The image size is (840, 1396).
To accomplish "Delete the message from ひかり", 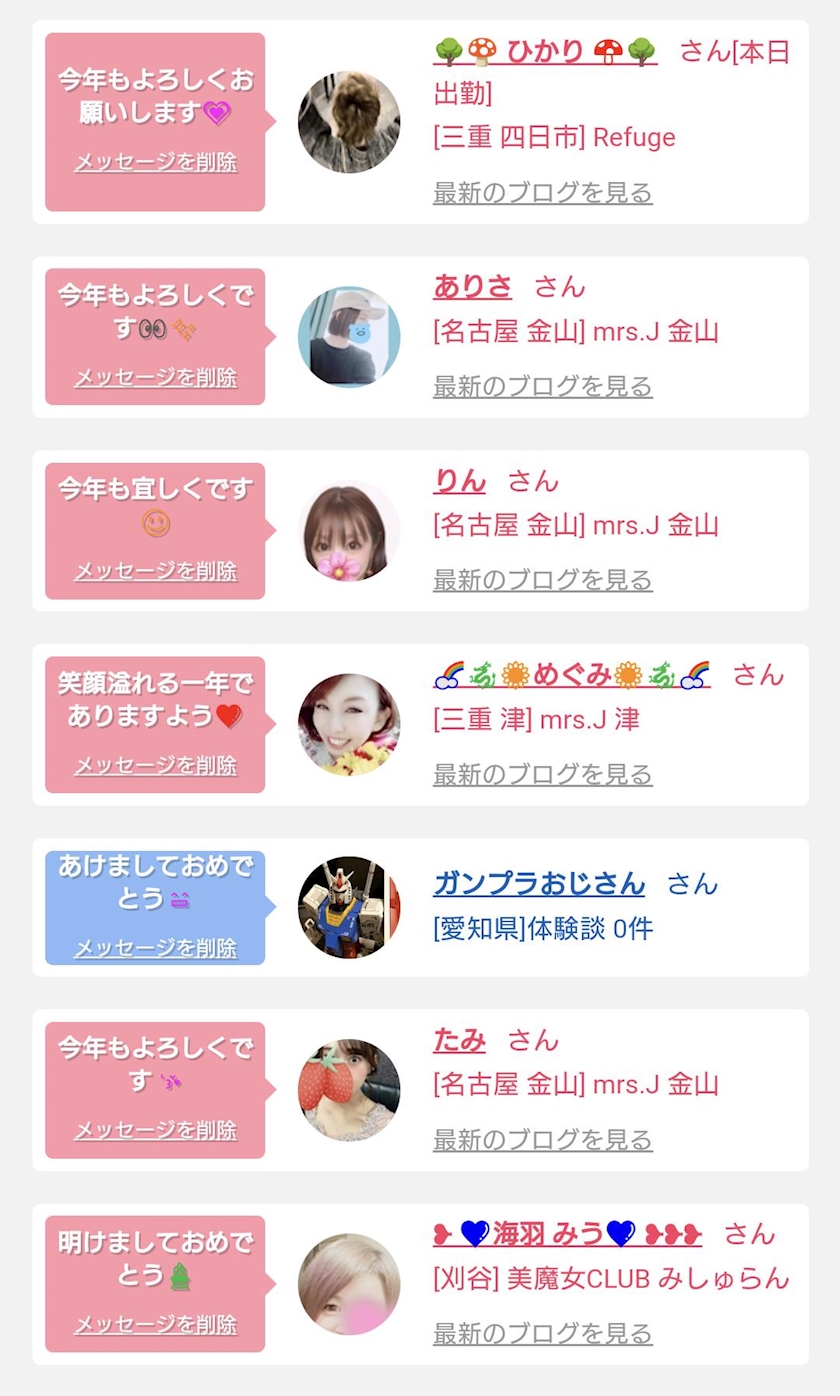I will (155, 162).
